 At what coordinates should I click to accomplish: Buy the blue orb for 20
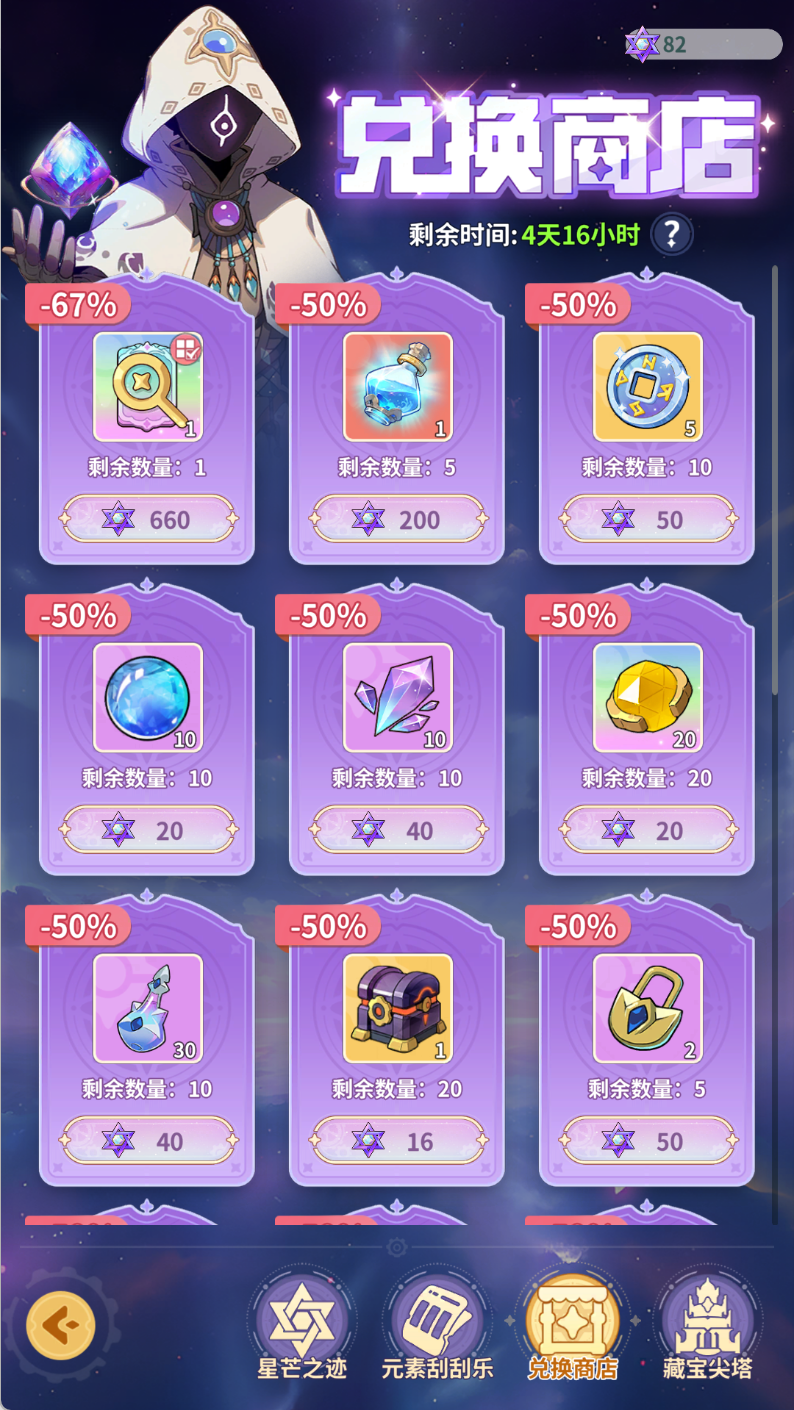pyautogui.click(x=148, y=830)
